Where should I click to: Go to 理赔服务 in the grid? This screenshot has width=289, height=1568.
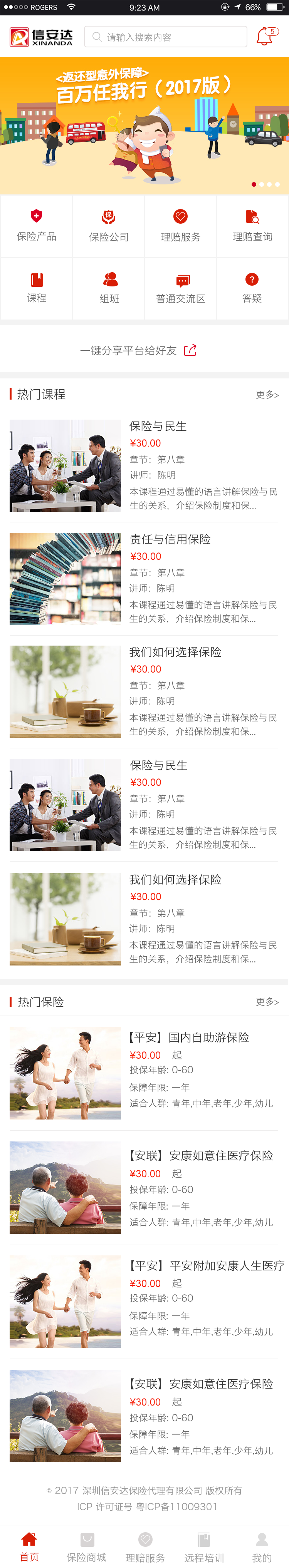pos(180,226)
